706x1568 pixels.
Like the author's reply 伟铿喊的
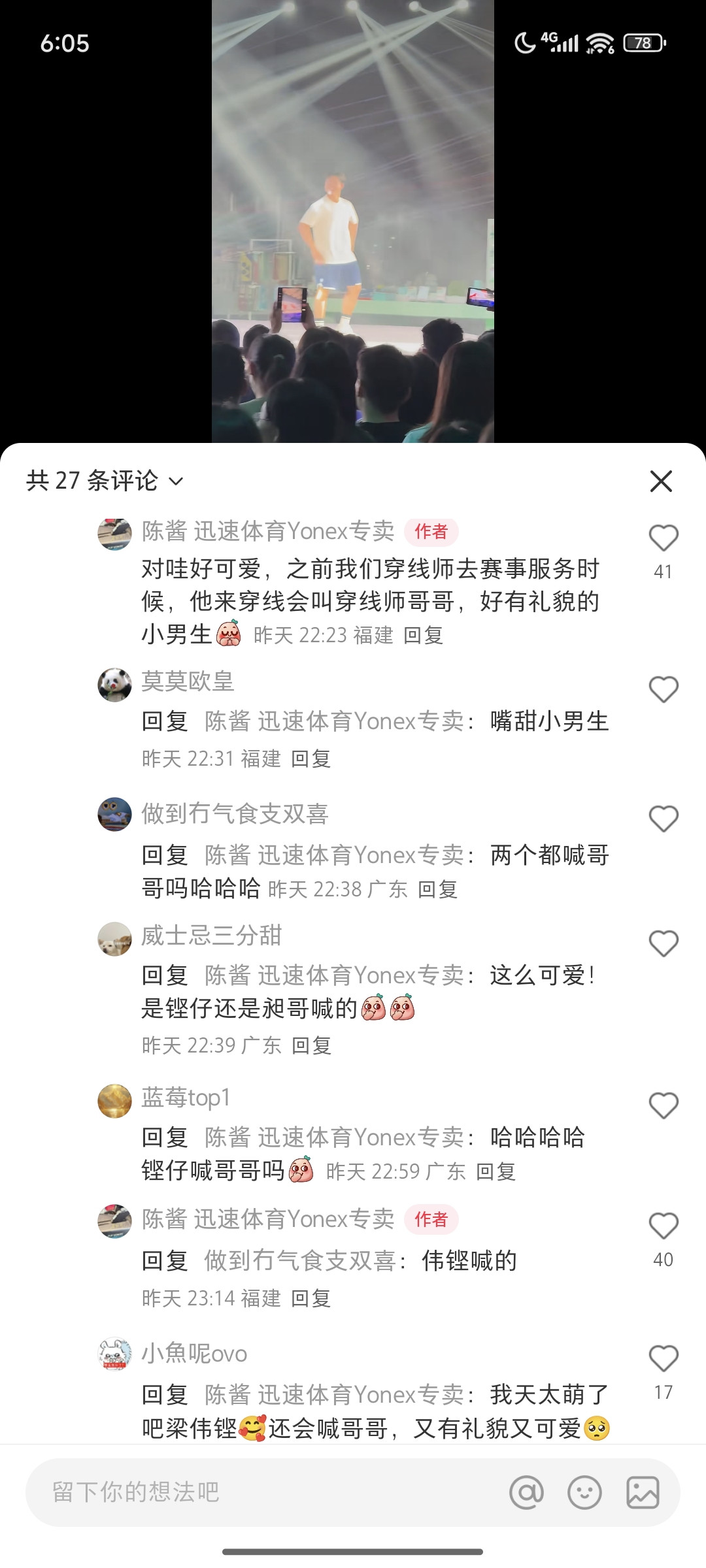coord(663,1226)
